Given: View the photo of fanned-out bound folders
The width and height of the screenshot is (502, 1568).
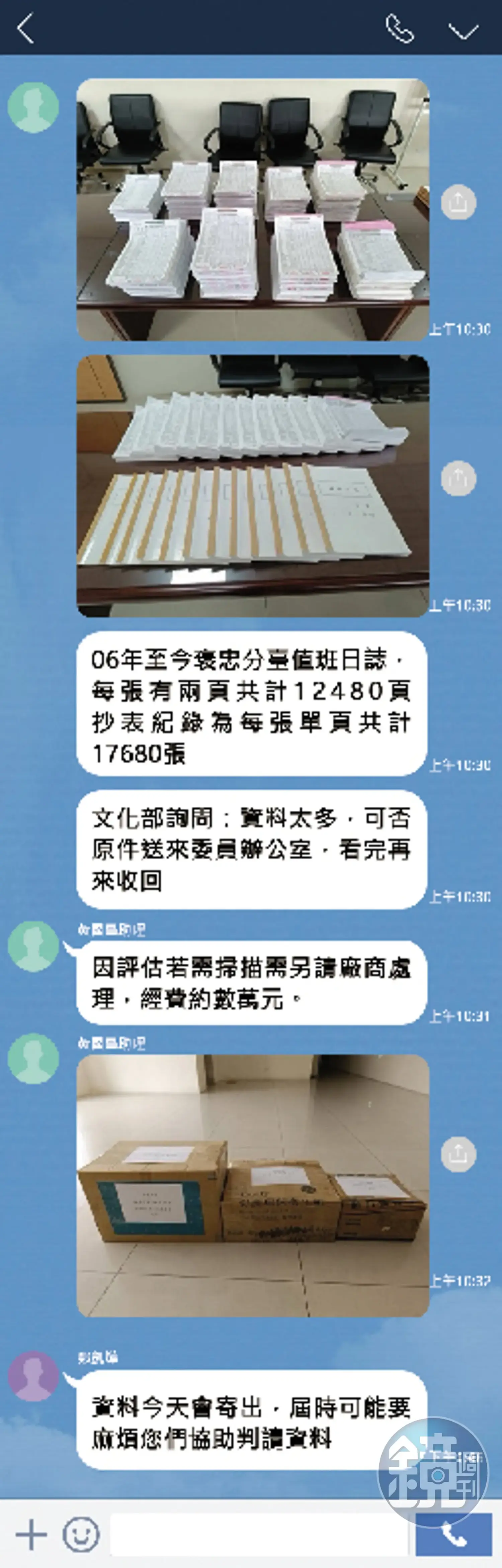Looking at the screenshot, I should point(253,486).
